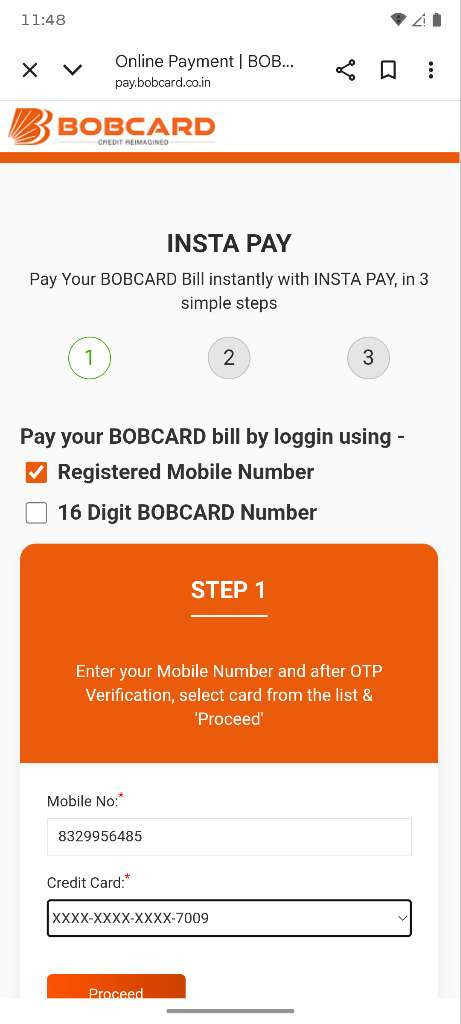Tap the Proceed button
Viewport: 461px width, 1024px height.
[x=116, y=987]
